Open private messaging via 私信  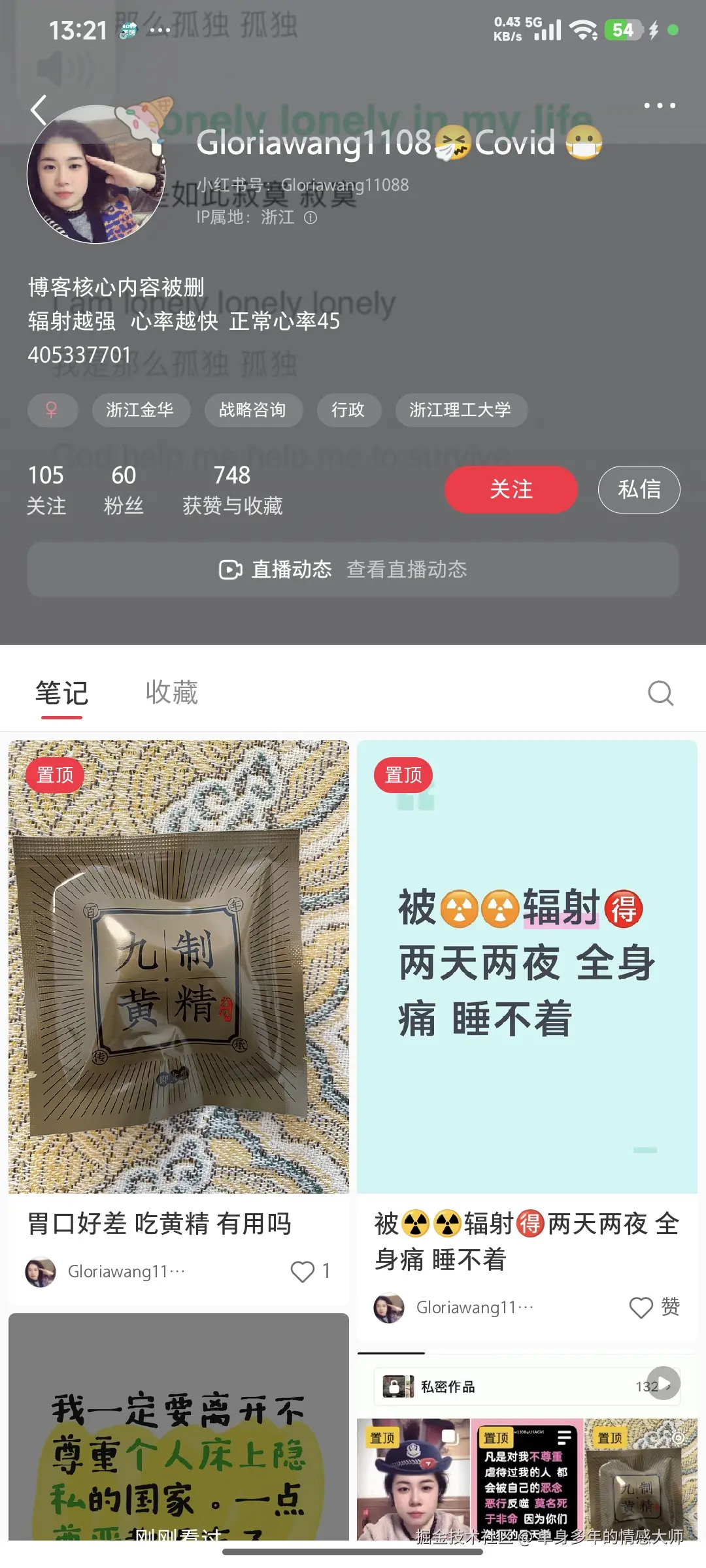[639, 489]
